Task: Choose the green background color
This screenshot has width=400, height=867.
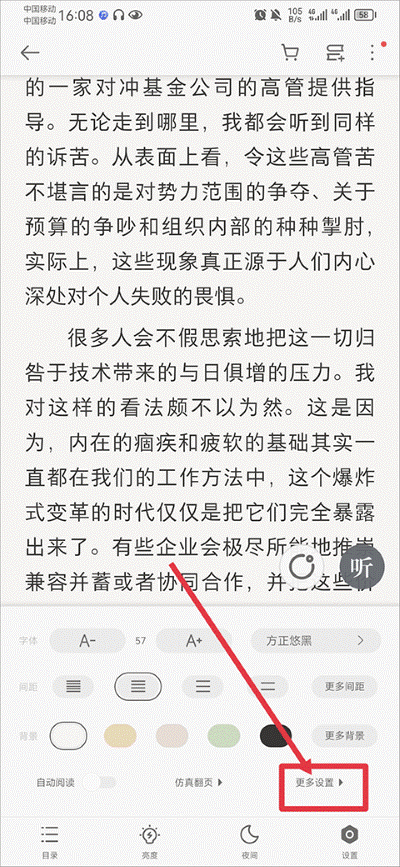Action: pos(224,736)
